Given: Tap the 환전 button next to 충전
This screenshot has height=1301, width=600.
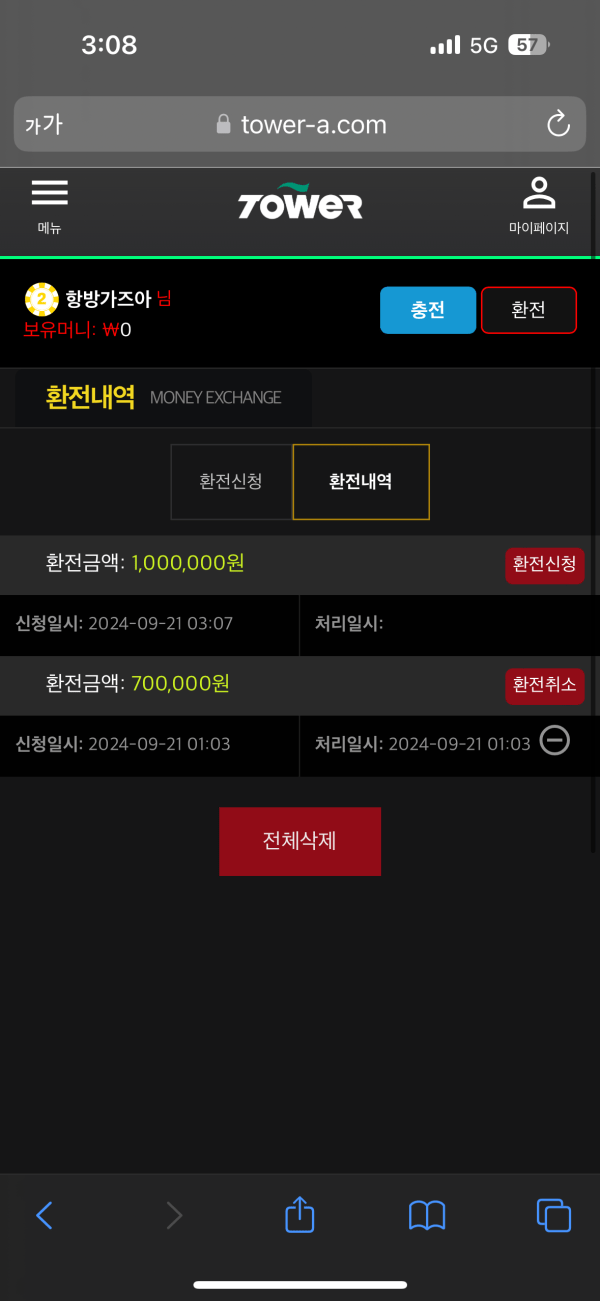Looking at the screenshot, I should (528, 310).
